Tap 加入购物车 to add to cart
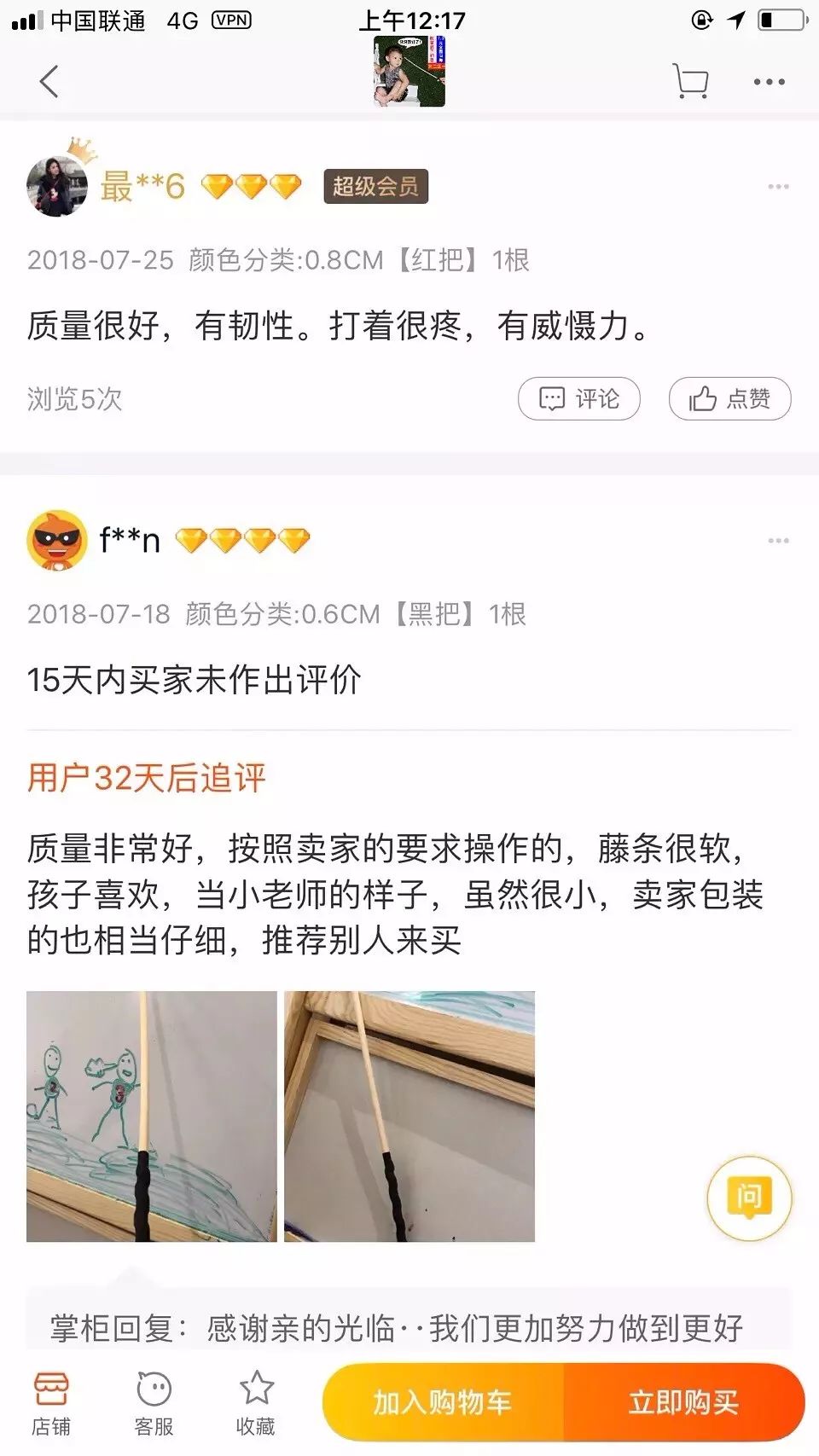Image resolution: width=819 pixels, height=1456 pixels. click(443, 1402)
